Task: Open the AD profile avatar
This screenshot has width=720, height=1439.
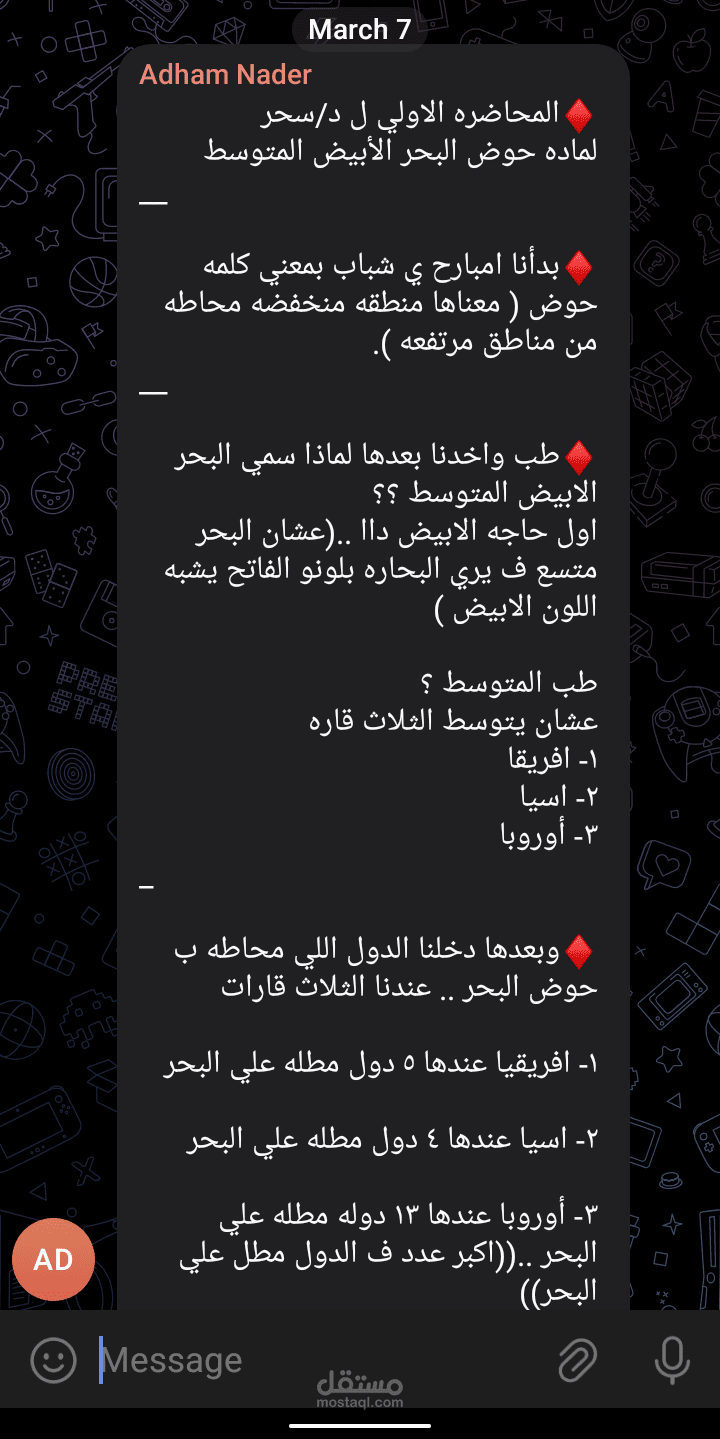Action: pos(53,1258)
